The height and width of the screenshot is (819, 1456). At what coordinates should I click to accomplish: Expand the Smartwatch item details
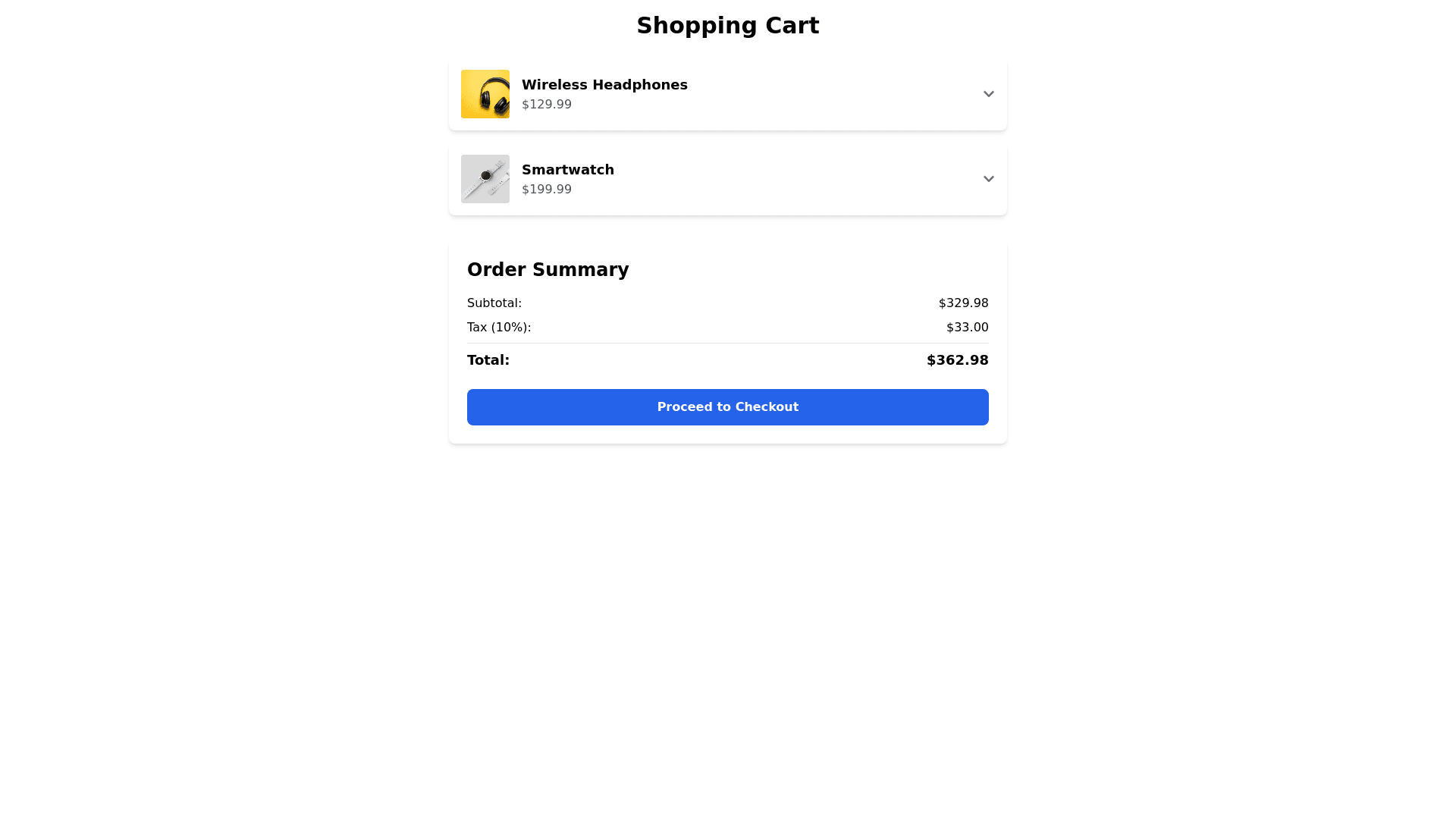tap(988, 179)
